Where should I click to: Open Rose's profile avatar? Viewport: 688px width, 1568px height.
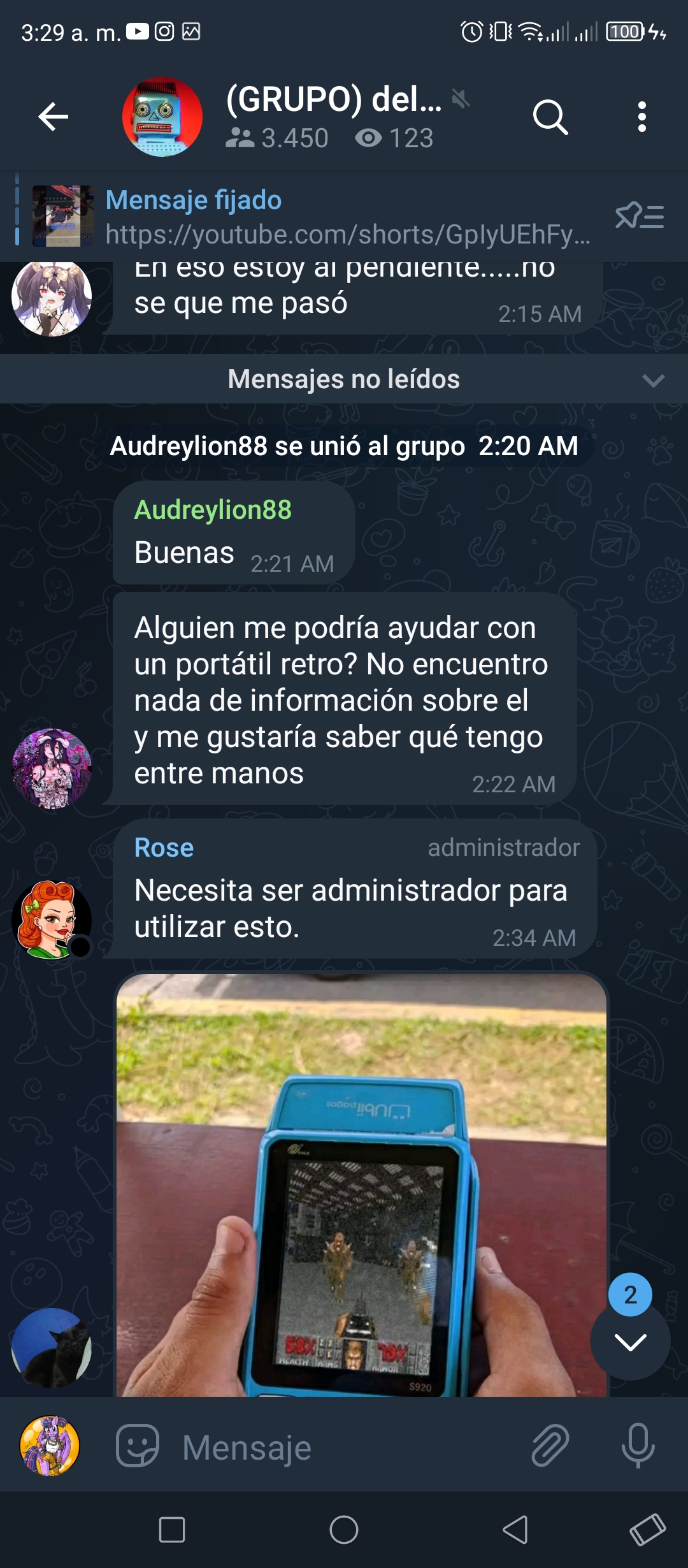coord(52,919)
